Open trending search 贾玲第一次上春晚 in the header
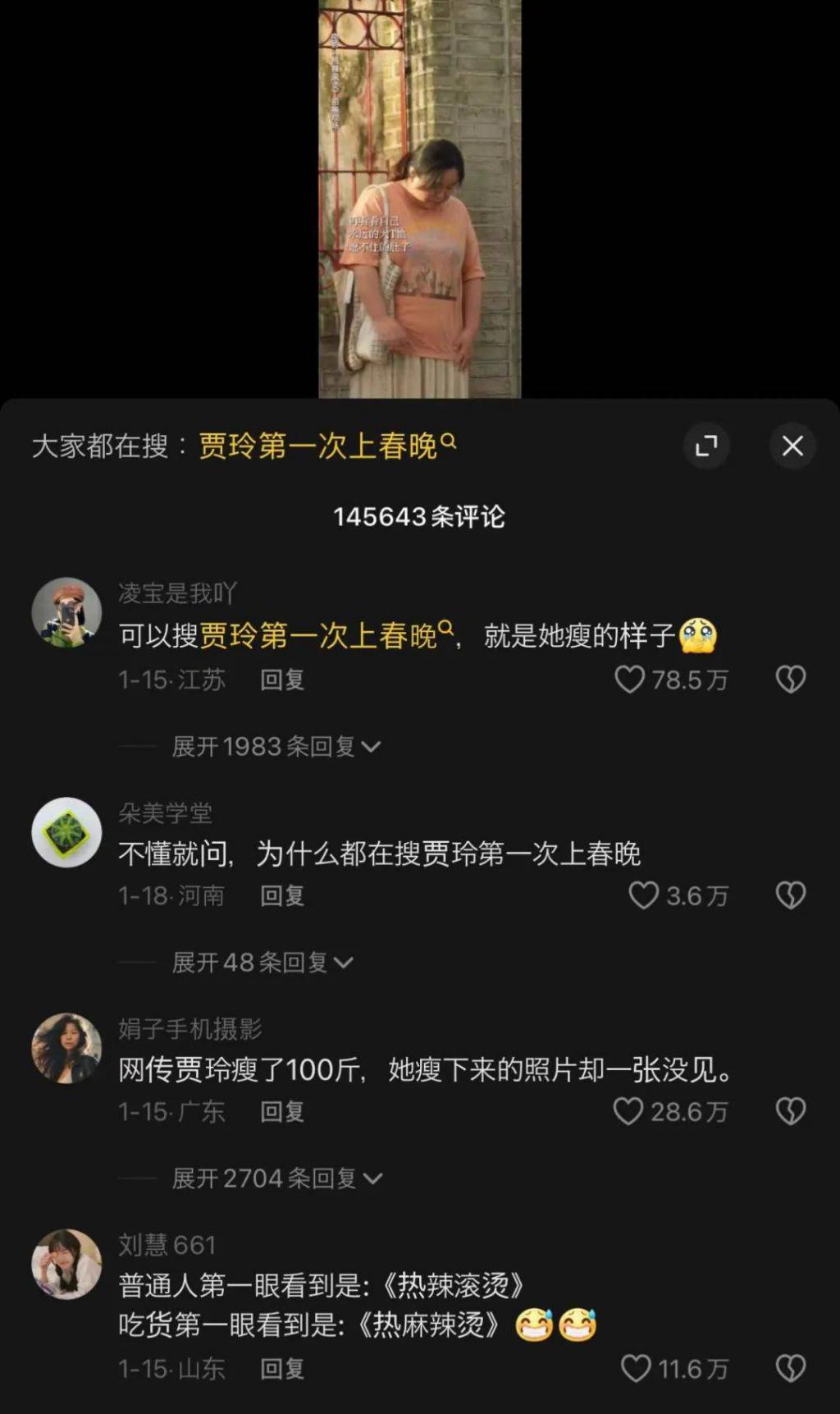 326,446
